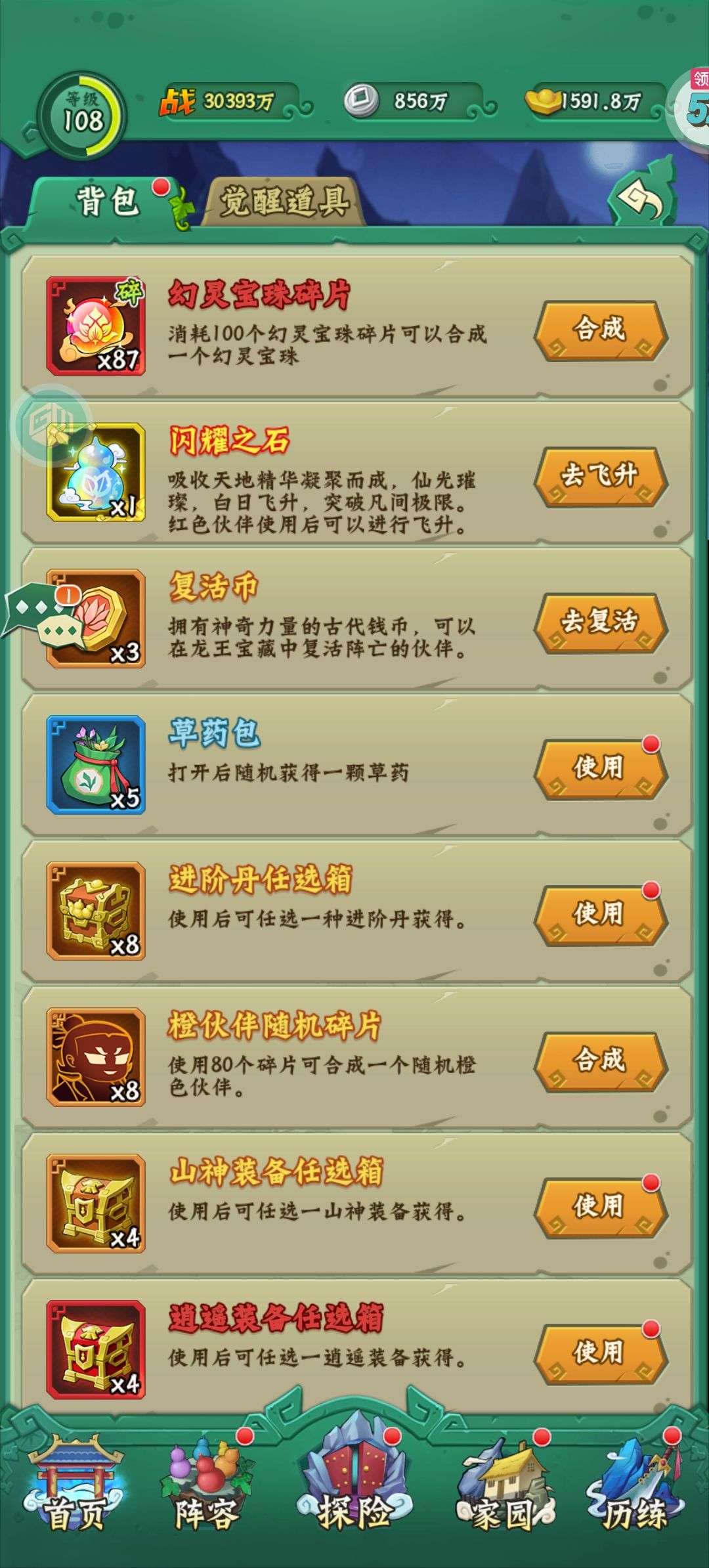Use the 逍遥装备任选箱
Screen dimensions: 709x1568
coord(600,1355)
